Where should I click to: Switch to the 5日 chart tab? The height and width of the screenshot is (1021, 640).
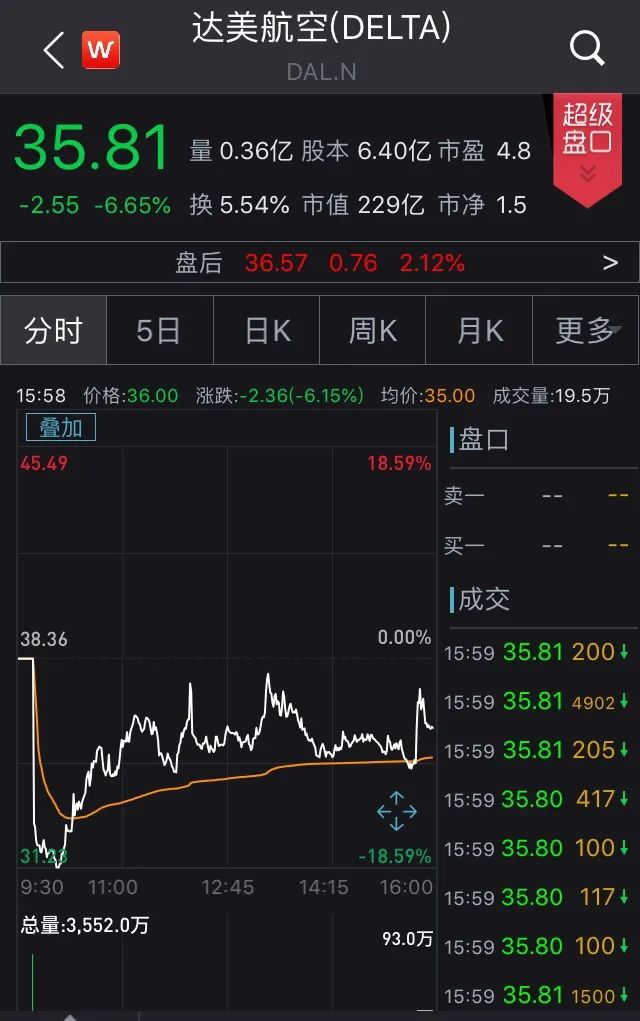(160, 330)
